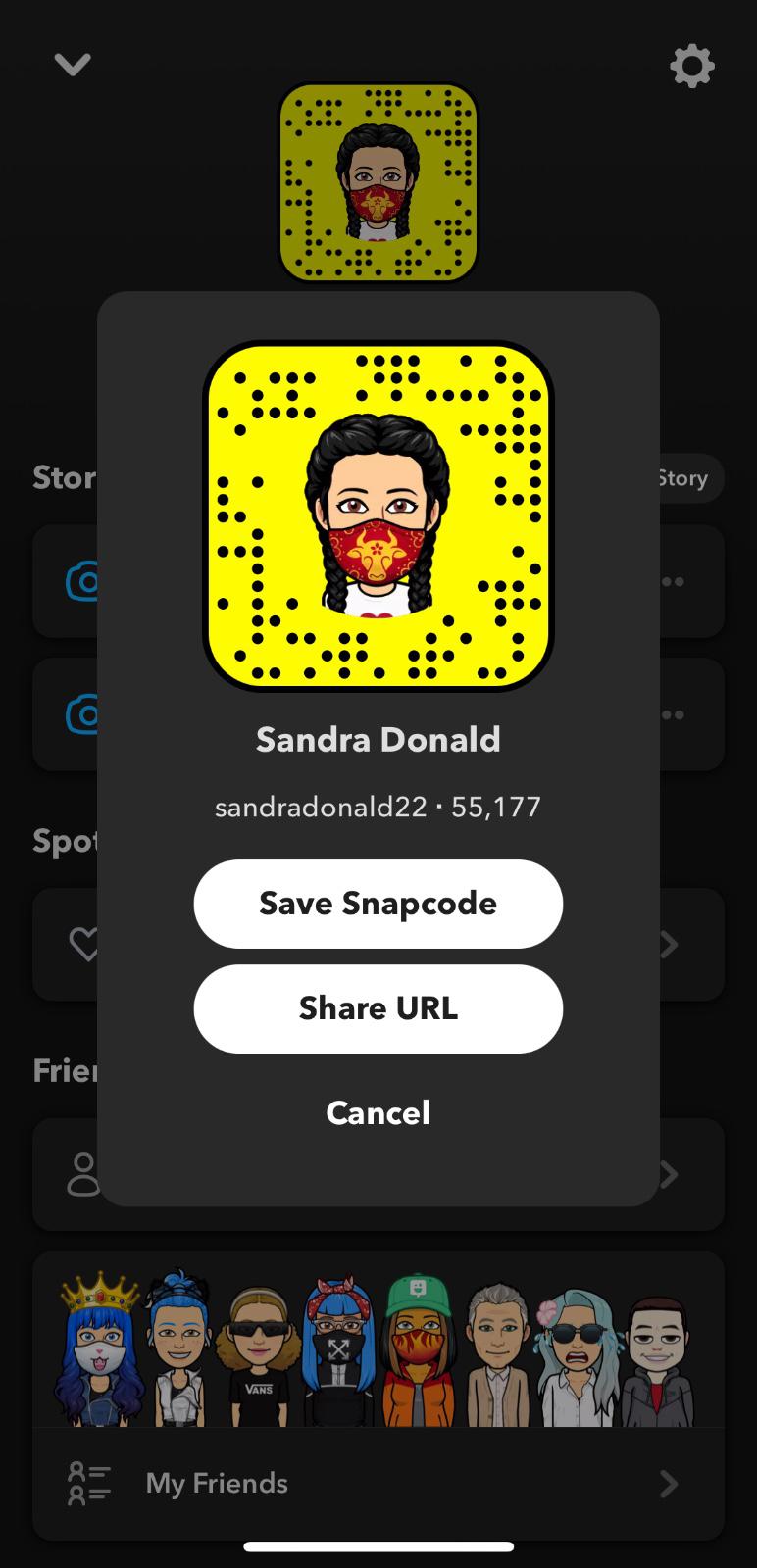Open the My Friends list
Screen dimensions: 757x1568
[378, 1483]
